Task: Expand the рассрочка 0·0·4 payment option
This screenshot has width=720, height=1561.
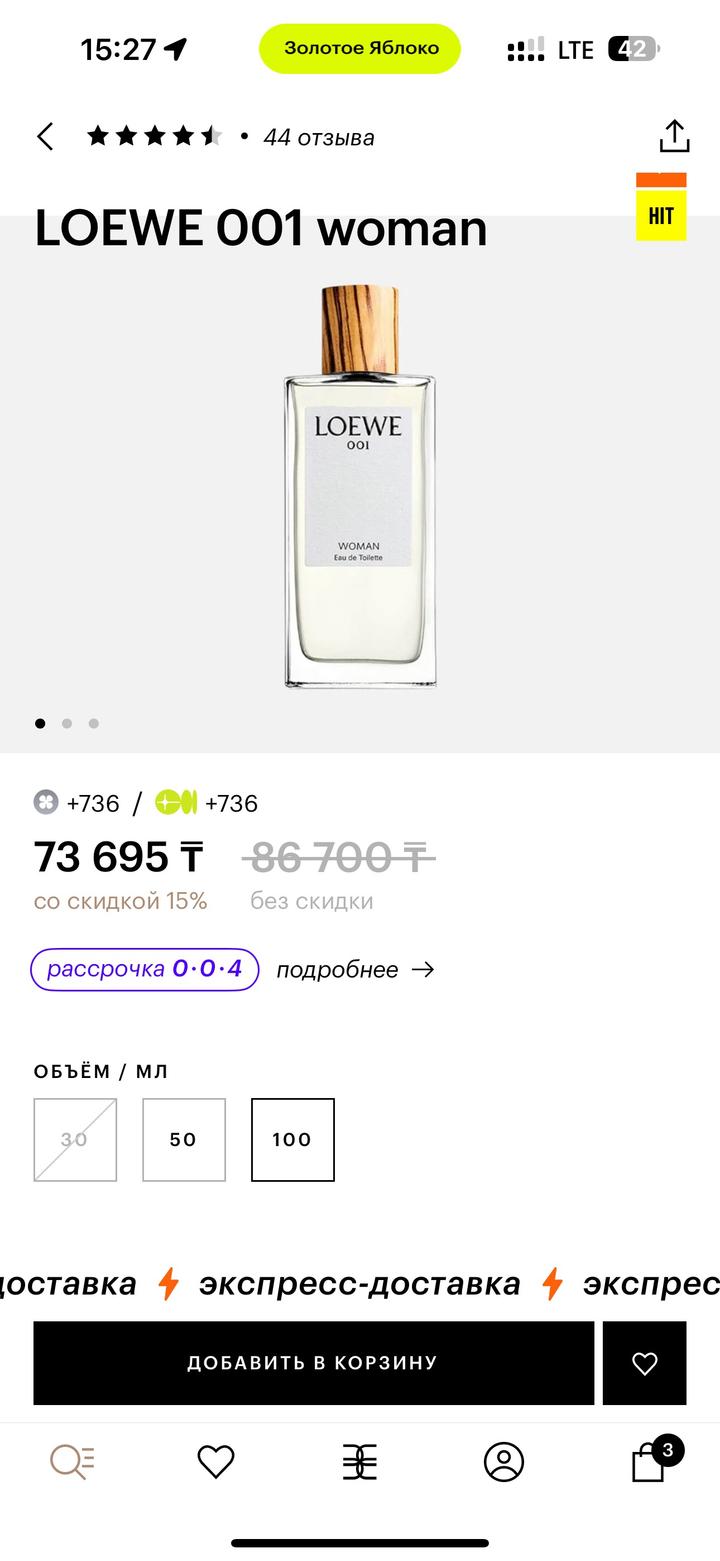Action: pyautogui.click(x=144, y=968)
